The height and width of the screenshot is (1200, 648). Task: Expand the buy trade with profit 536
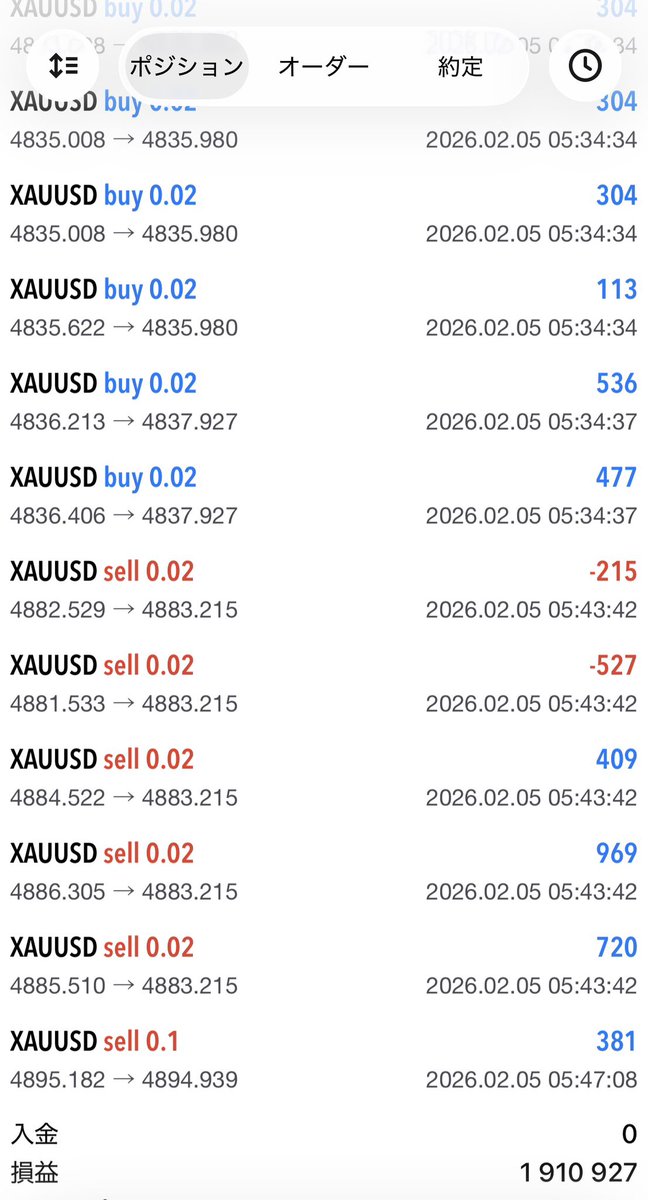click(x=324, y=403)
